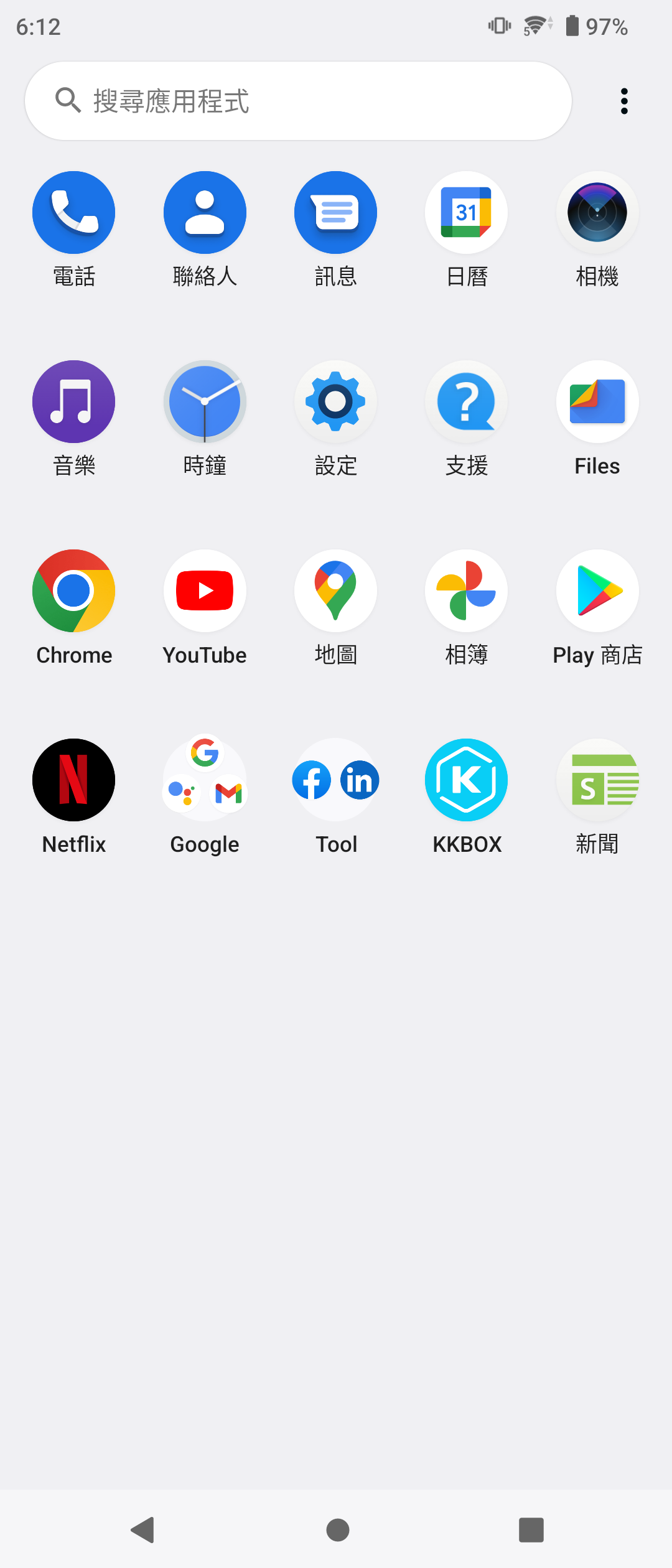Open the 相機 camera app

point(597,212)
